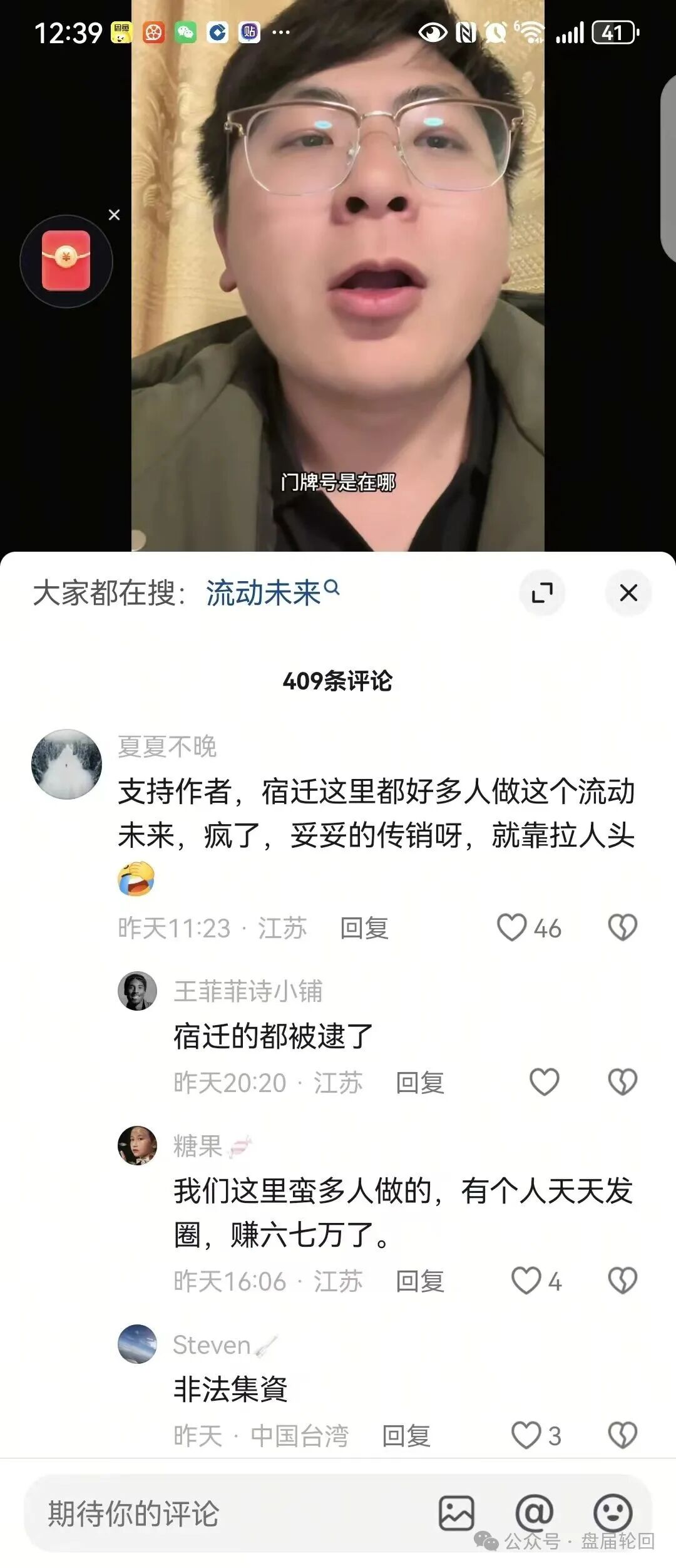676x1568 pixels.
Task: Open 夏夏不晚's profile avatar
Action: point(66,764)
